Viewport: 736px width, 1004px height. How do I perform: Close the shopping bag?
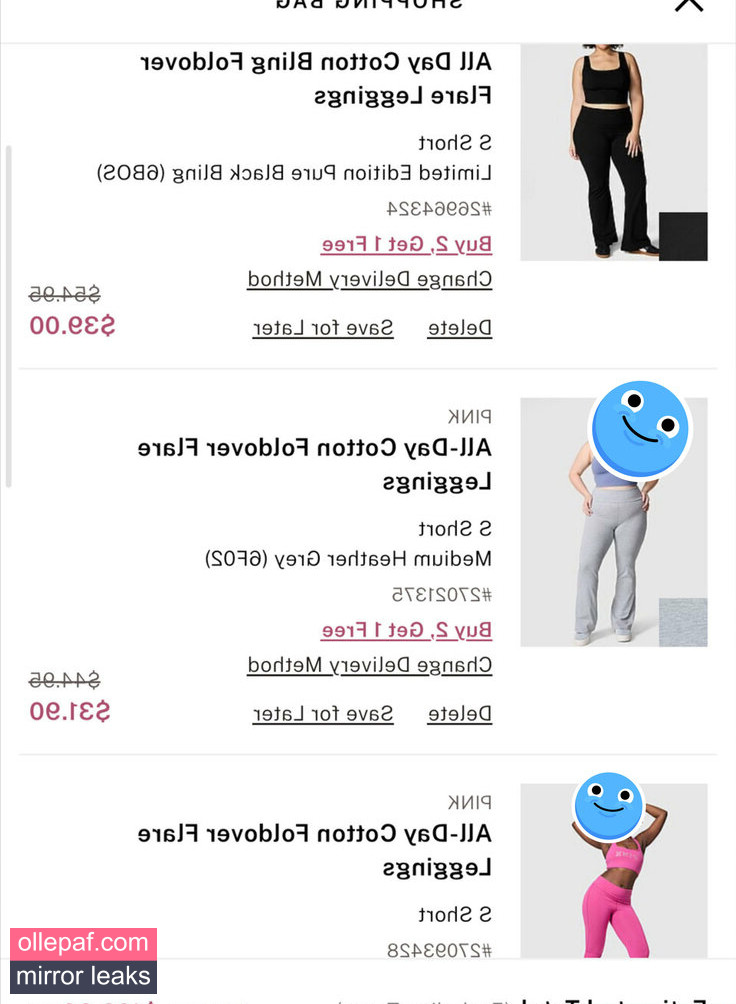point(689,4)
